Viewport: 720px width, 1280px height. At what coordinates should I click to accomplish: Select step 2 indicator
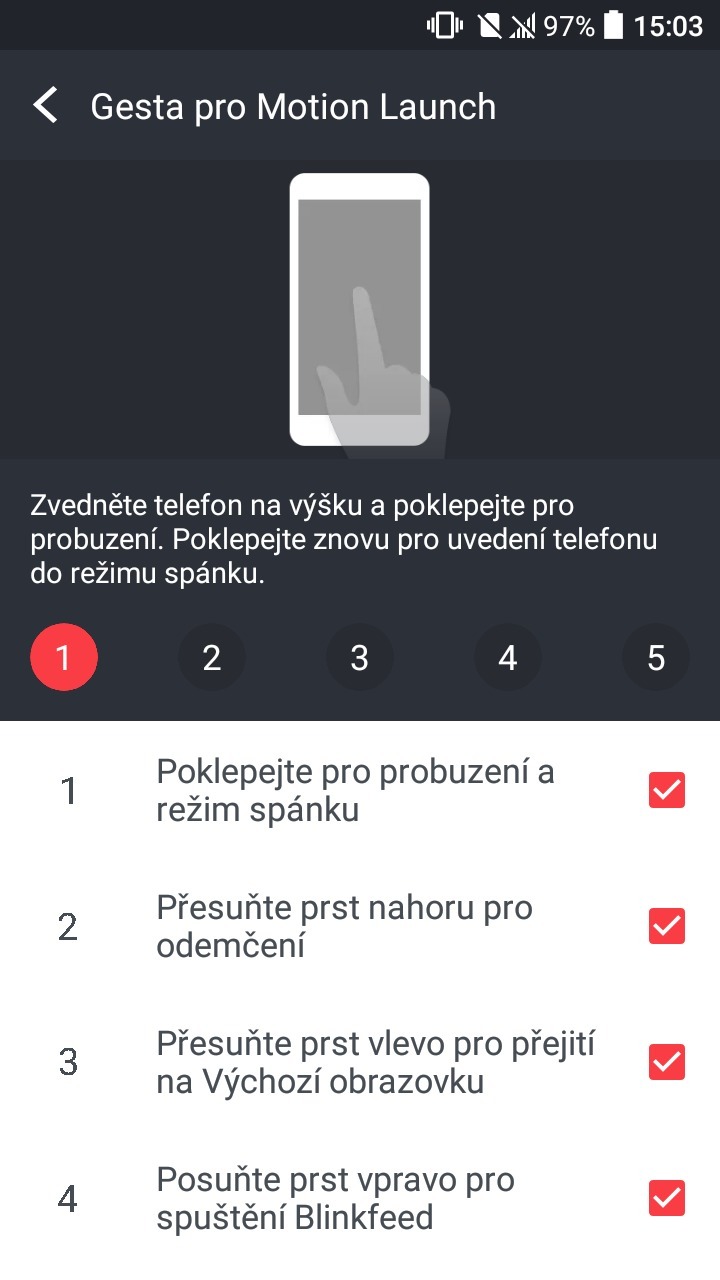212,657
